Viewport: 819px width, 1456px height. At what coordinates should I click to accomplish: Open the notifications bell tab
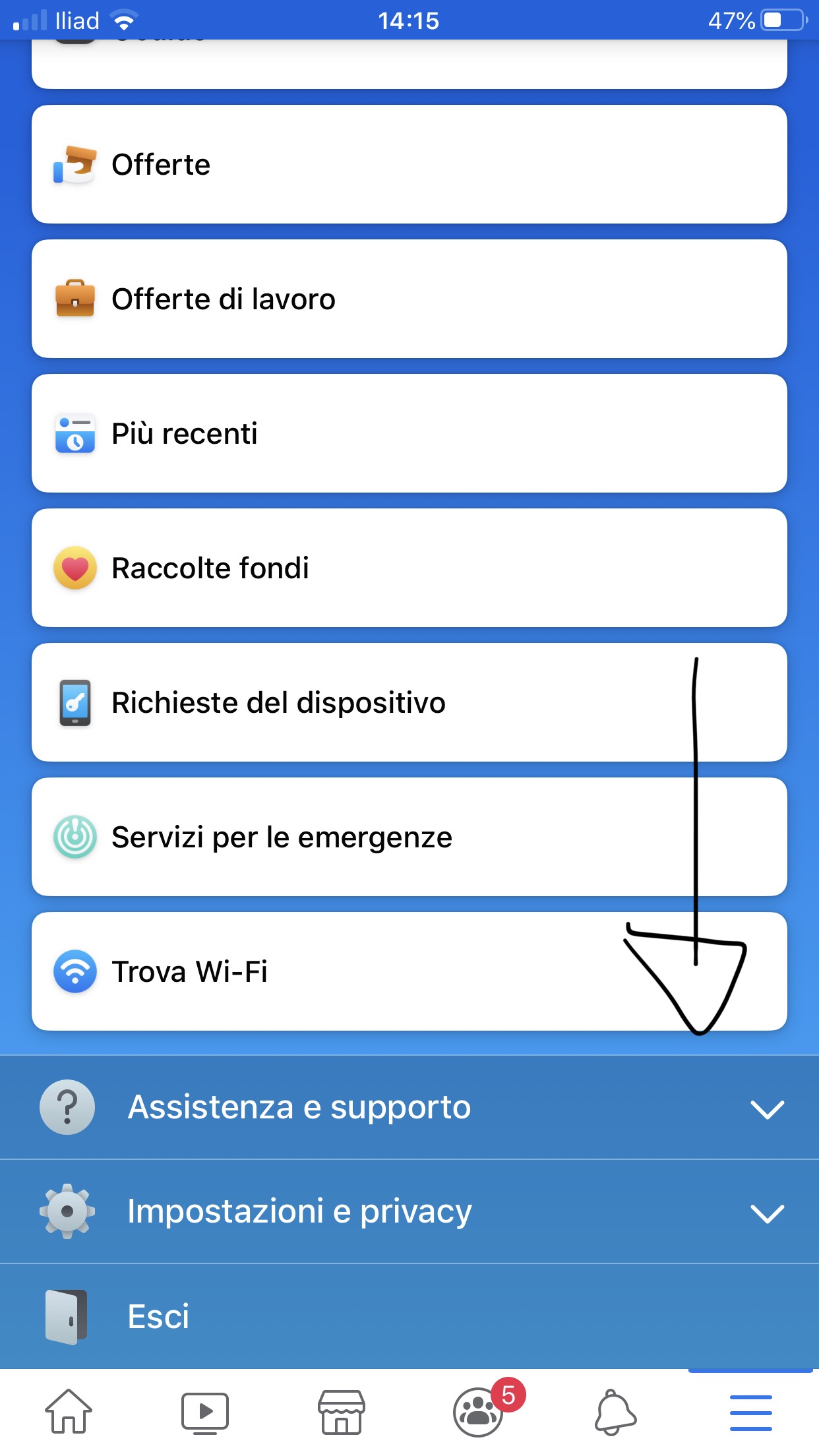coord(615,1412)
